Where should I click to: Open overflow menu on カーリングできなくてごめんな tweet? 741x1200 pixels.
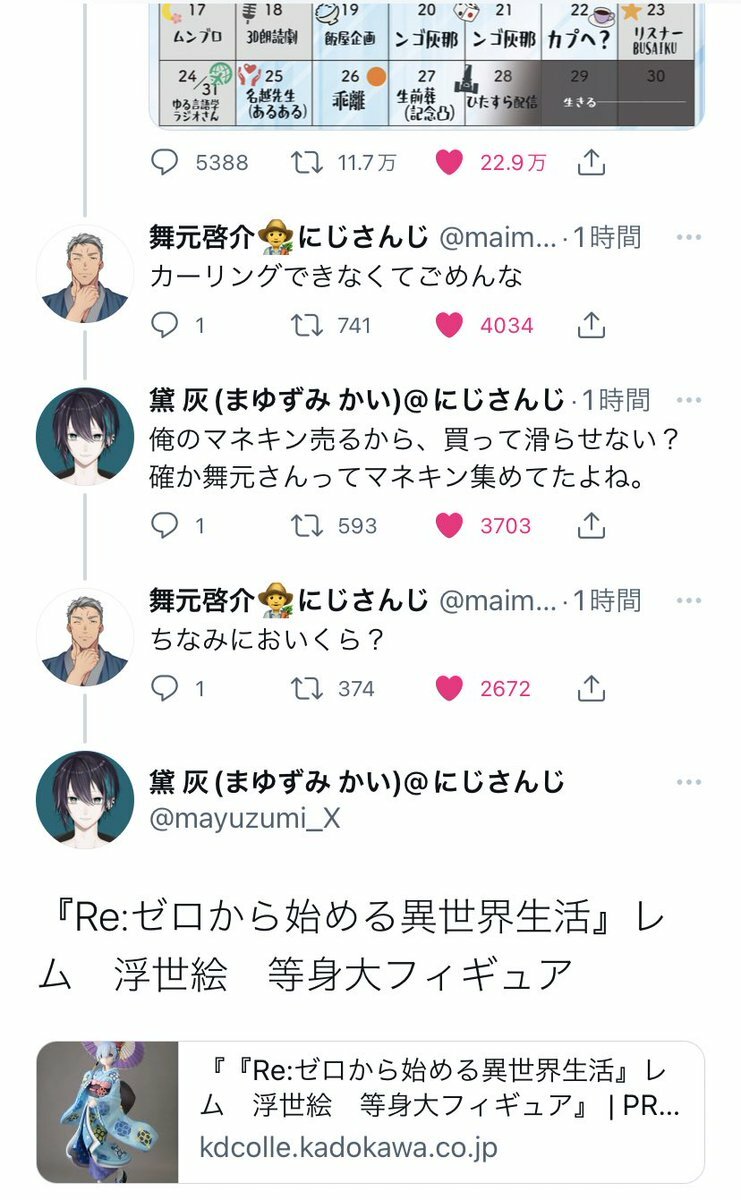click(689, 237)
